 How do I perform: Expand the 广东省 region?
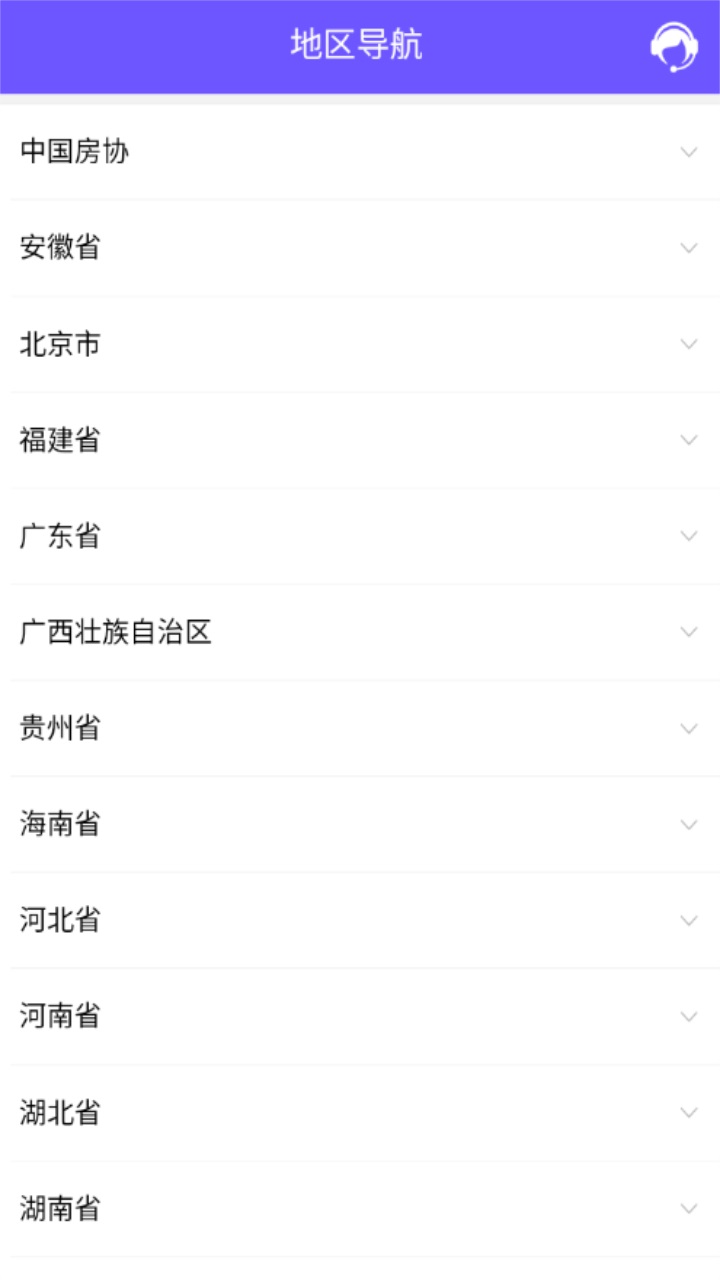(360, 536)
